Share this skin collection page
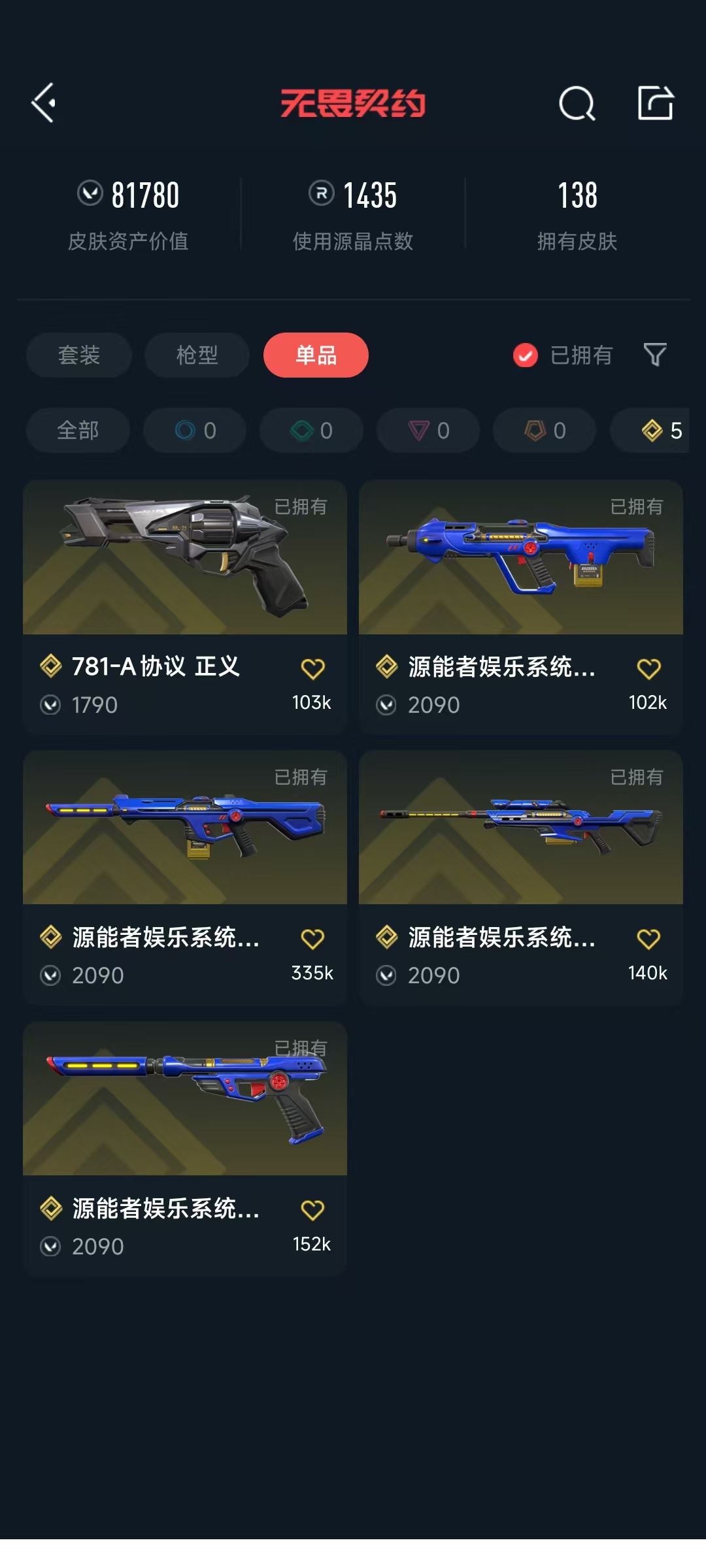 coord(655,103)
